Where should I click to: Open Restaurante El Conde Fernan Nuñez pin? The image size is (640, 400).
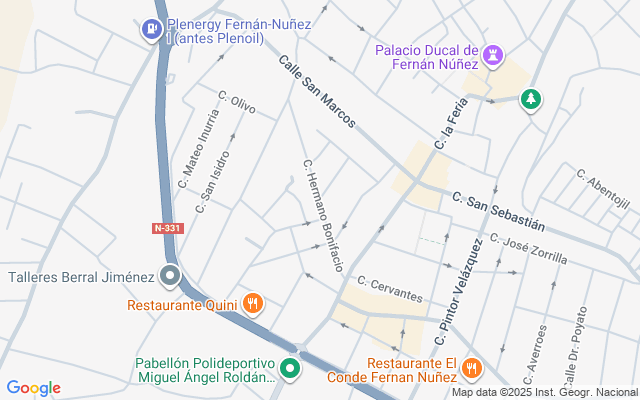point(472,369)
